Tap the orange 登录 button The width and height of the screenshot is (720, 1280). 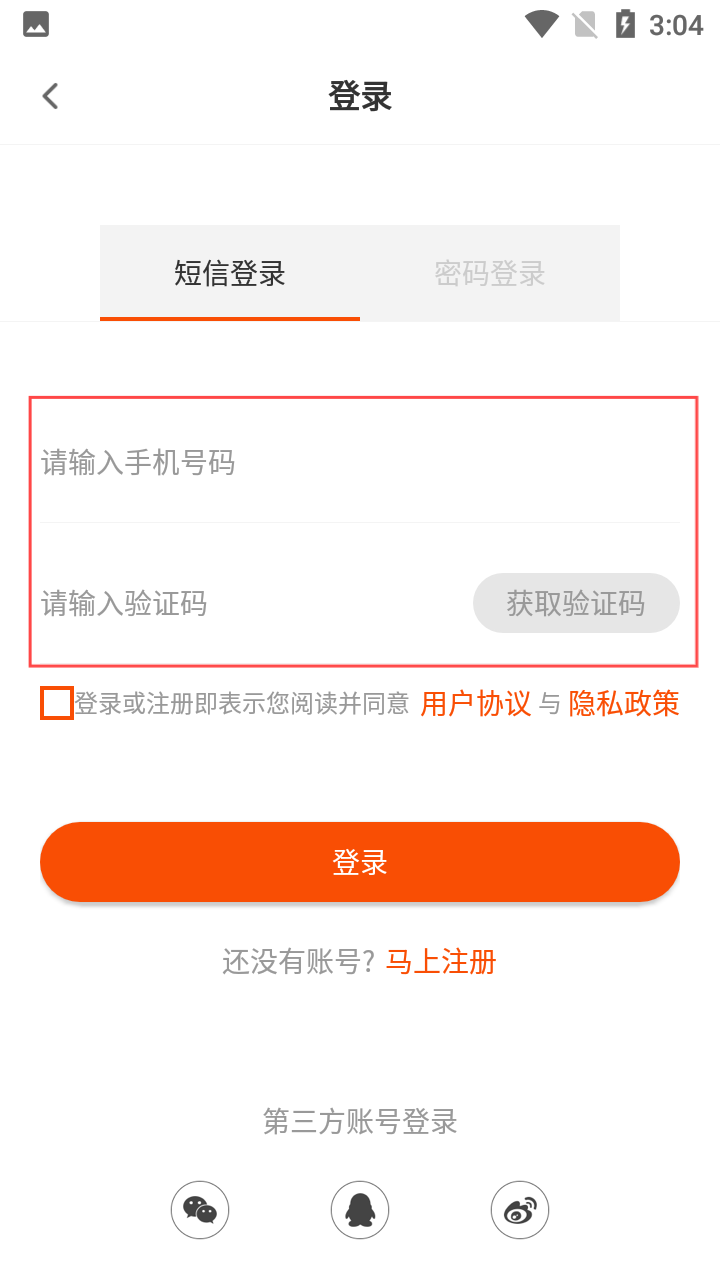360,862
